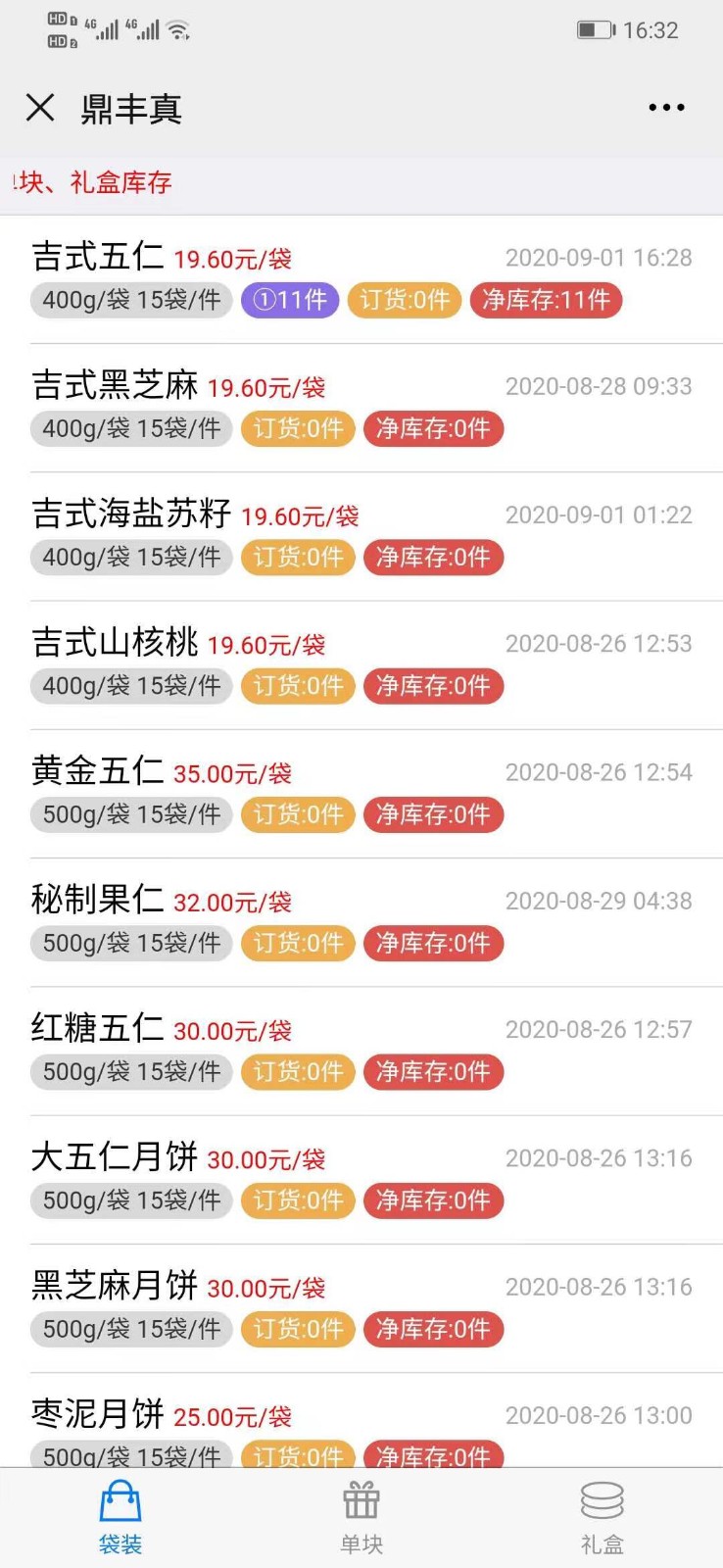Open the 吉式海盐苏籽 product row

361,536
